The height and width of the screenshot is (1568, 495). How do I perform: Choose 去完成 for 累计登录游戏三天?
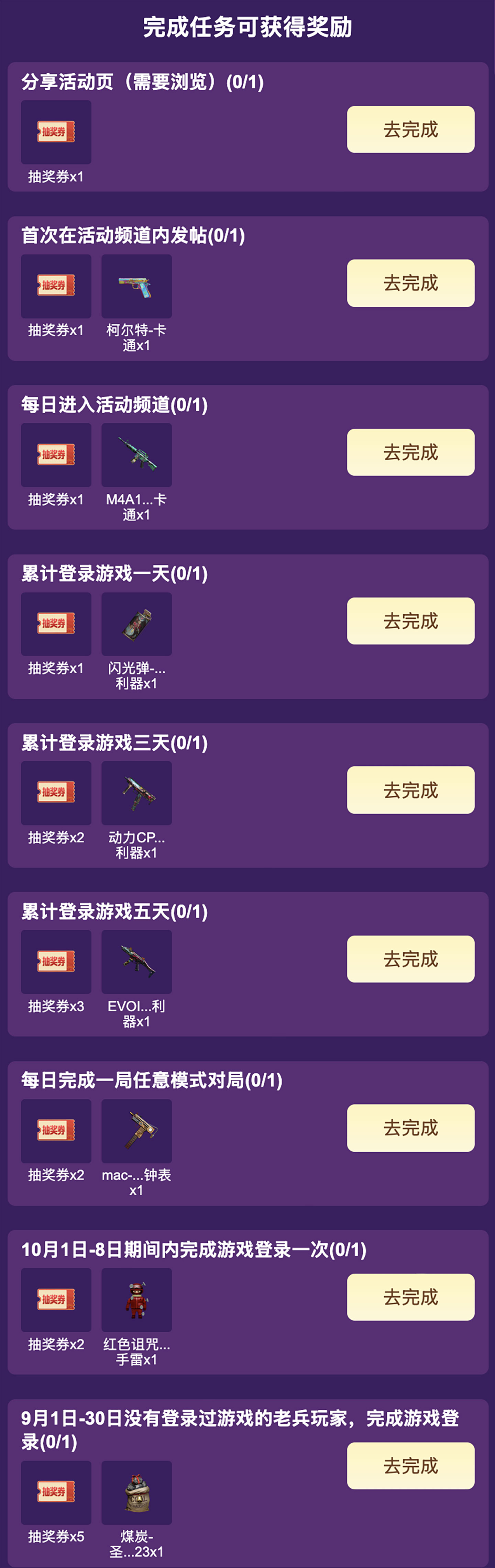410,790
